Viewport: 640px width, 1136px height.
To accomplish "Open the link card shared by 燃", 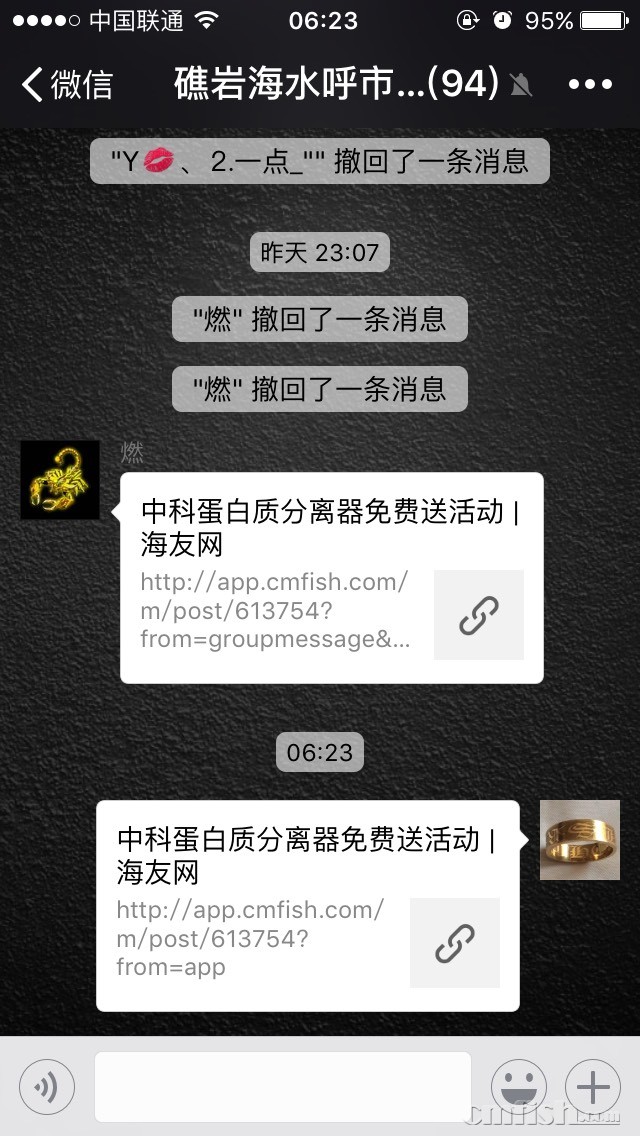I will (x=331, y=578).
